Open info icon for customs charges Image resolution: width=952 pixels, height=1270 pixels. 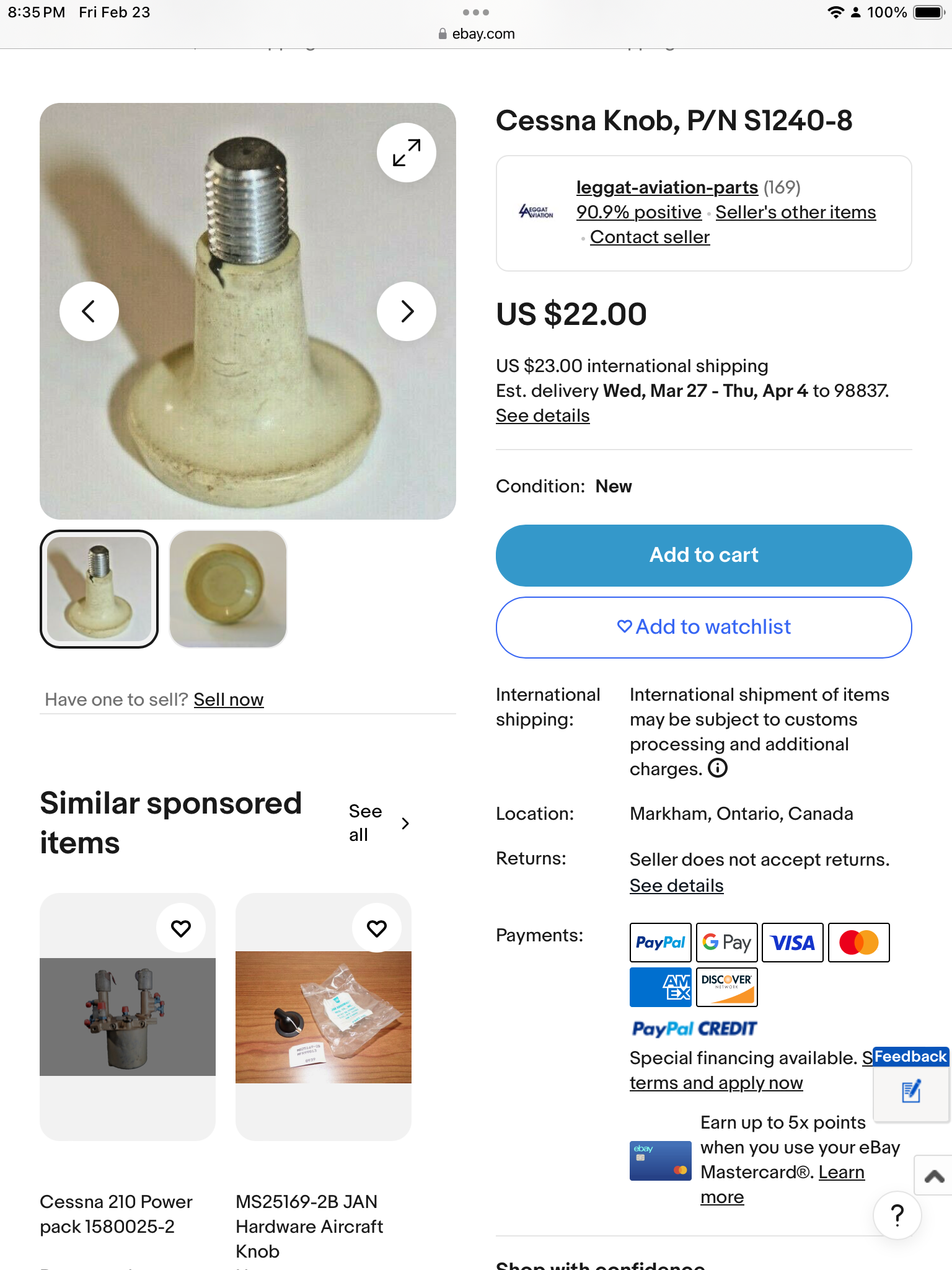click(718, 768)
